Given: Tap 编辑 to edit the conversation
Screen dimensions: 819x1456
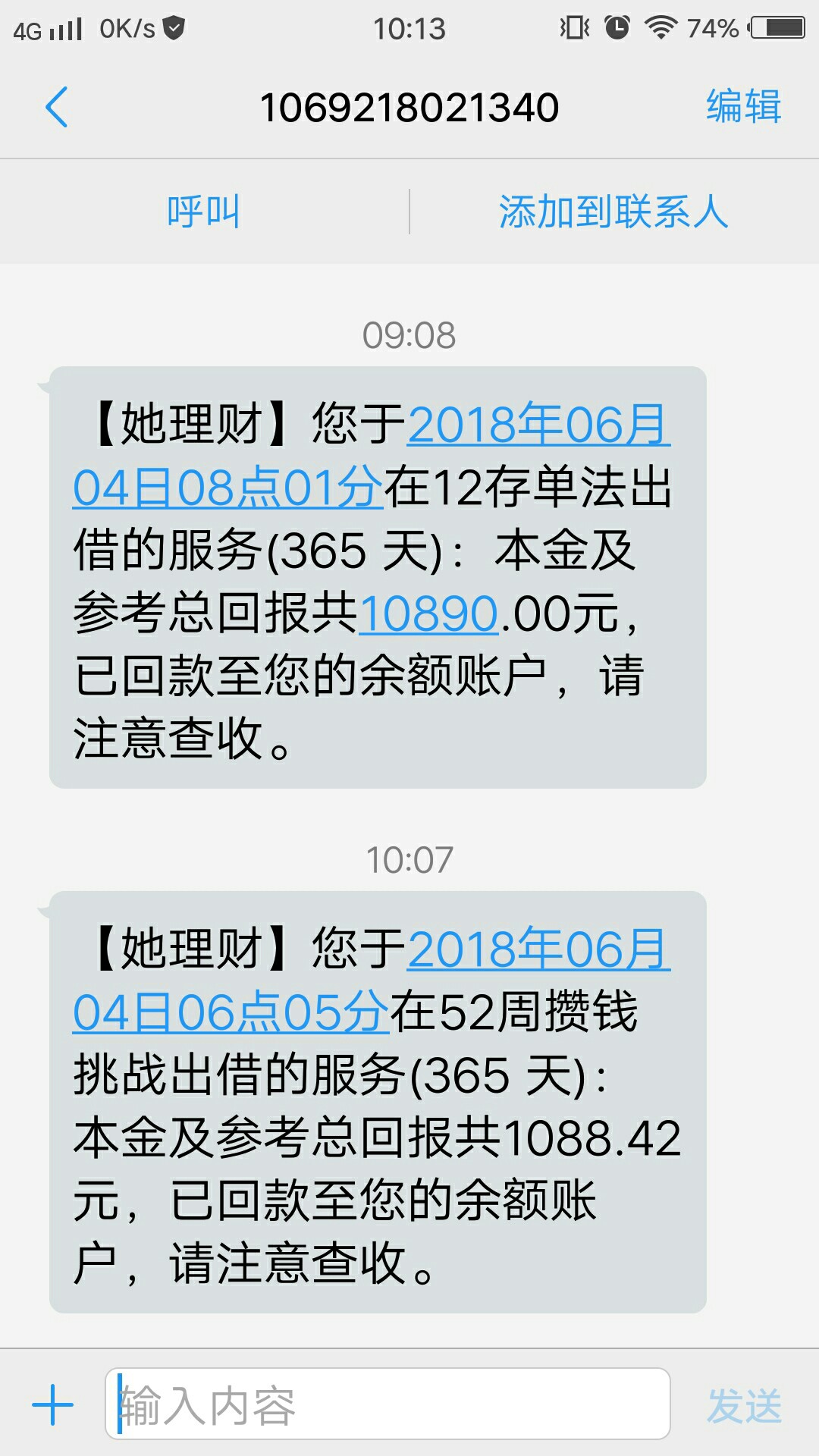Looking at the screenshot, I should click(x=744, y=106).
